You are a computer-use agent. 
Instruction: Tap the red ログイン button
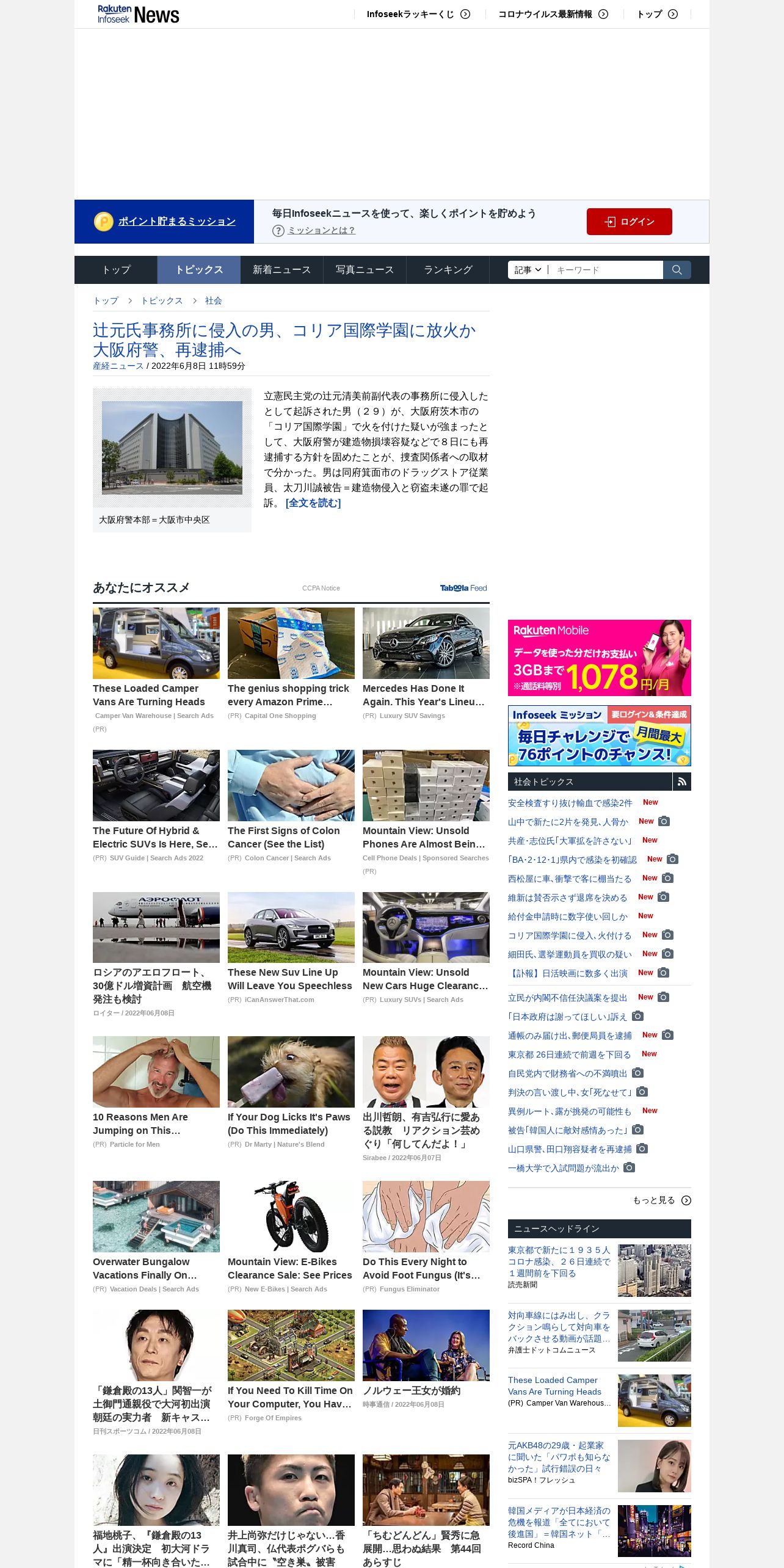click(x=629, y=222)
